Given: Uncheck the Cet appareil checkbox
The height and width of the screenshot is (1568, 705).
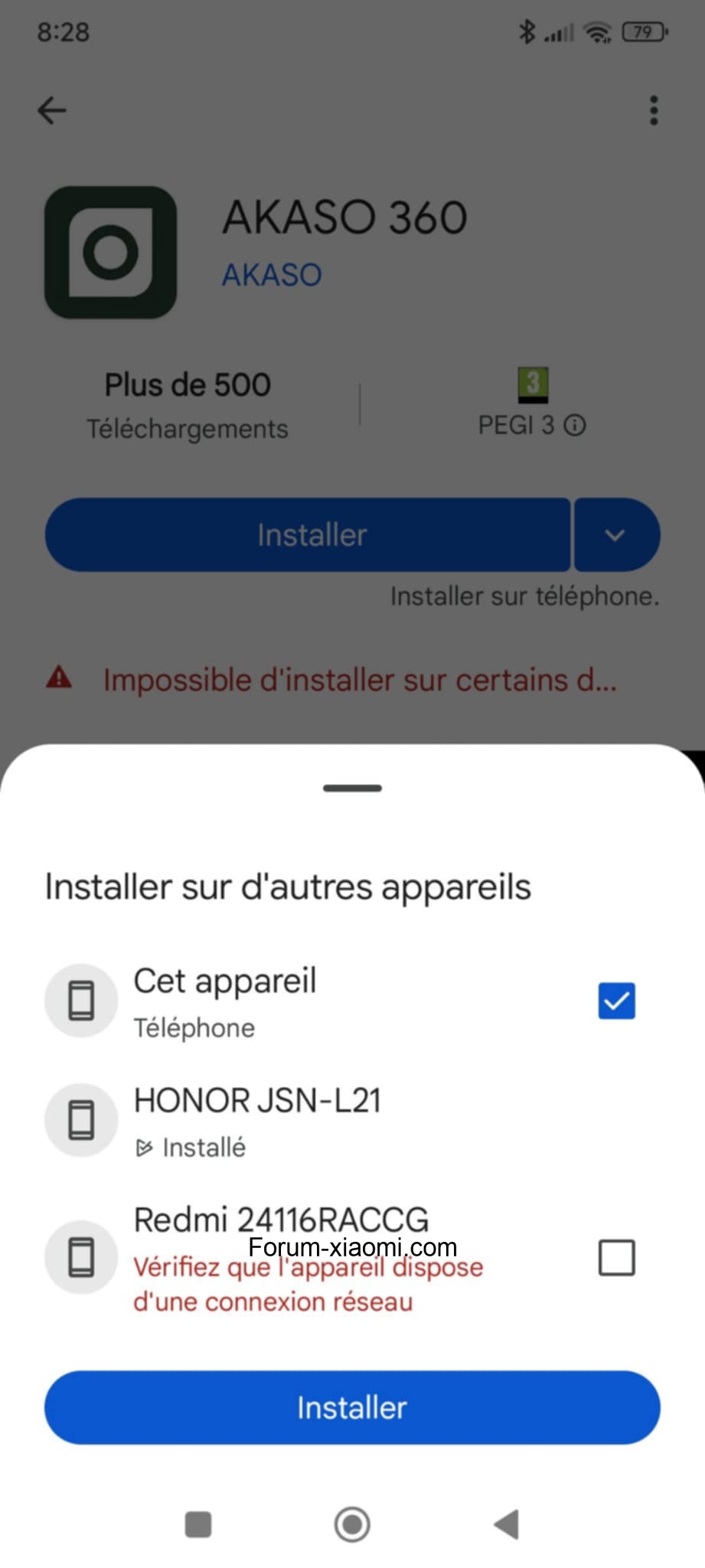Looking at the screenshot, I should click(x=616, y=1001).
